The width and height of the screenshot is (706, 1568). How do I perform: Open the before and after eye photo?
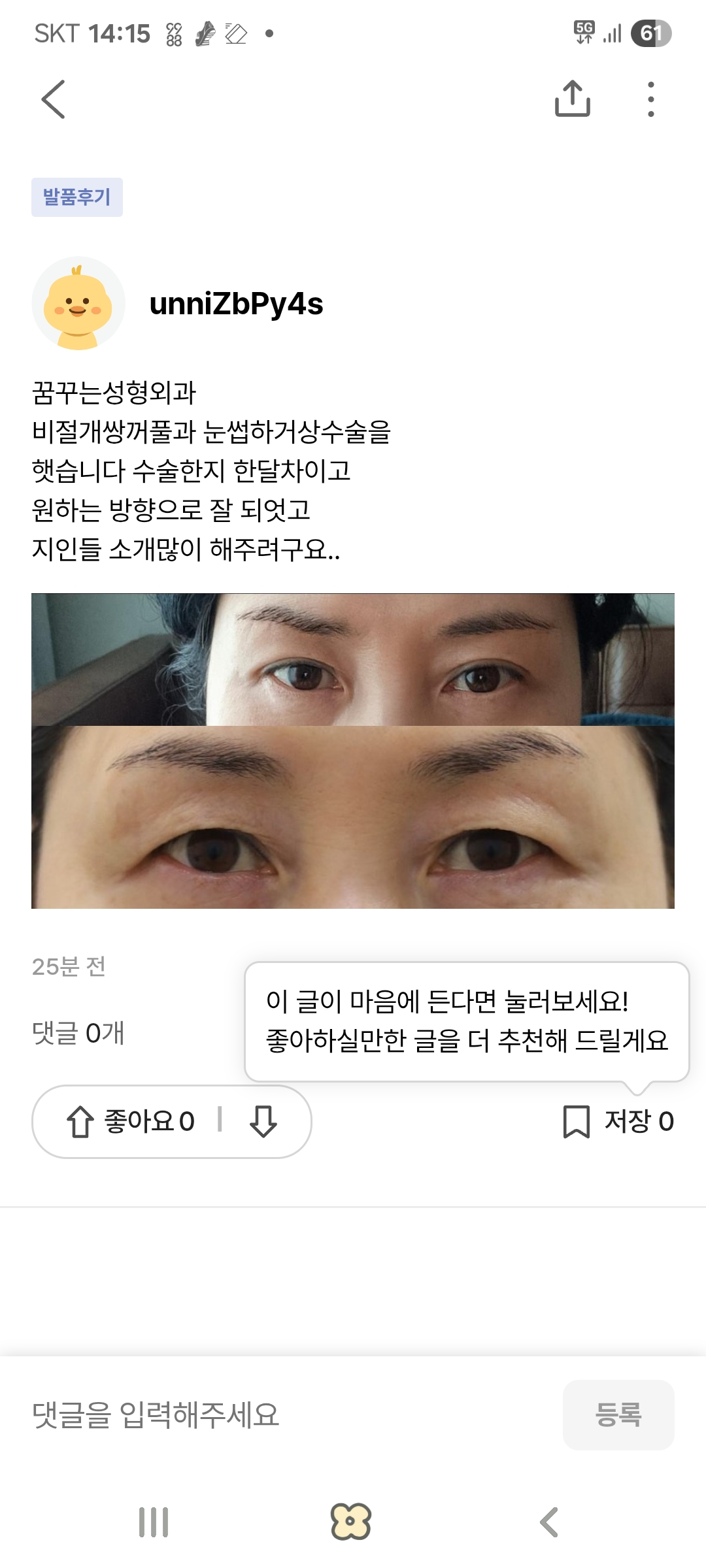[353, 751]
